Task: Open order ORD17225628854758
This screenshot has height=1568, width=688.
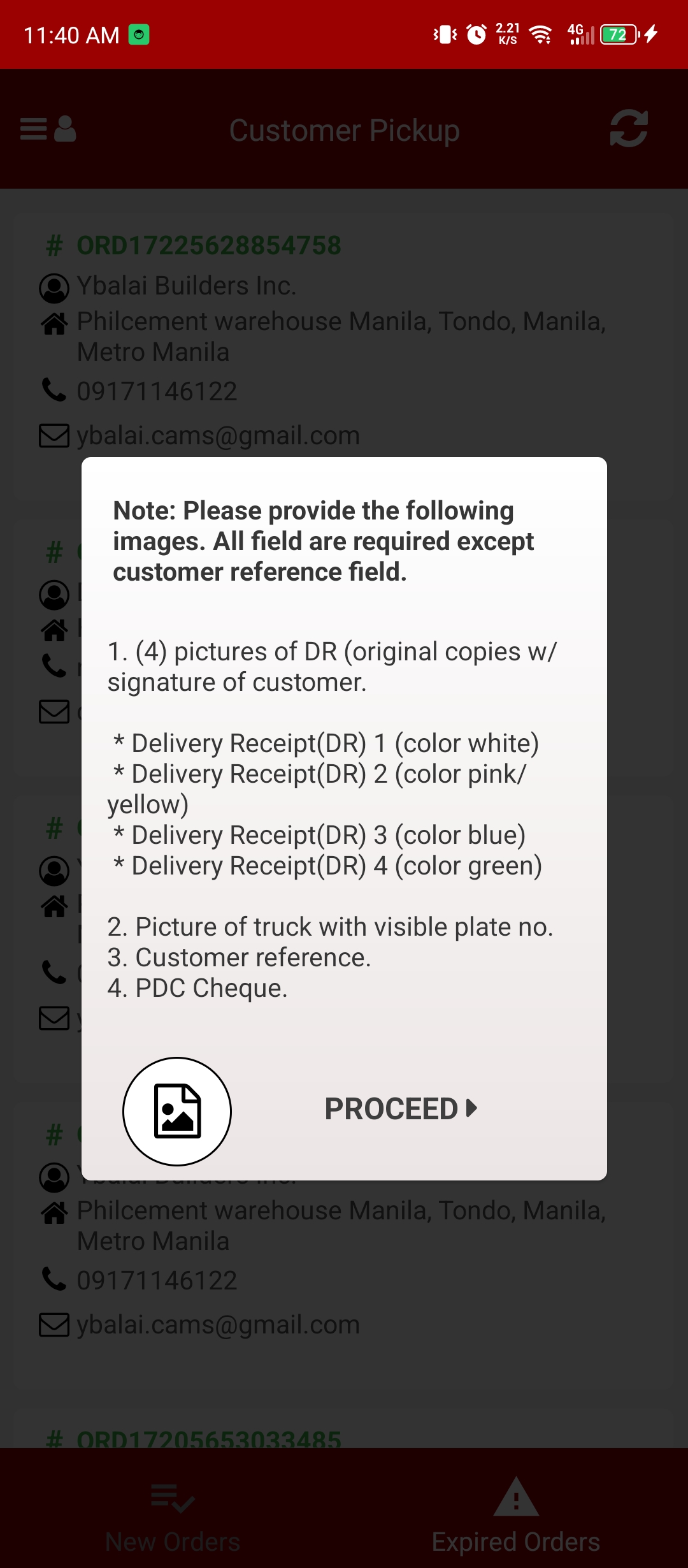Action: 209,245
